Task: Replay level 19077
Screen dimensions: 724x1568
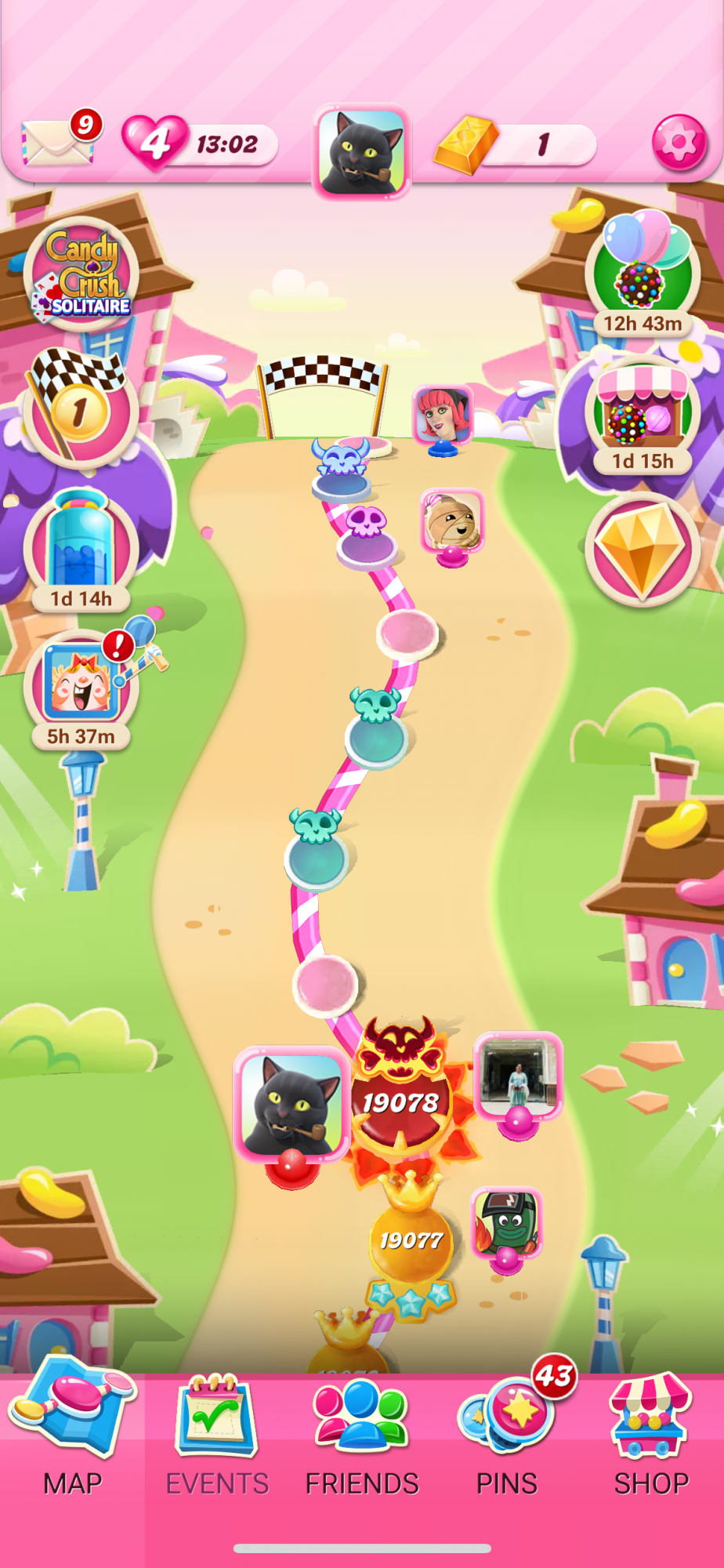Action: (x=411, y=1240)
